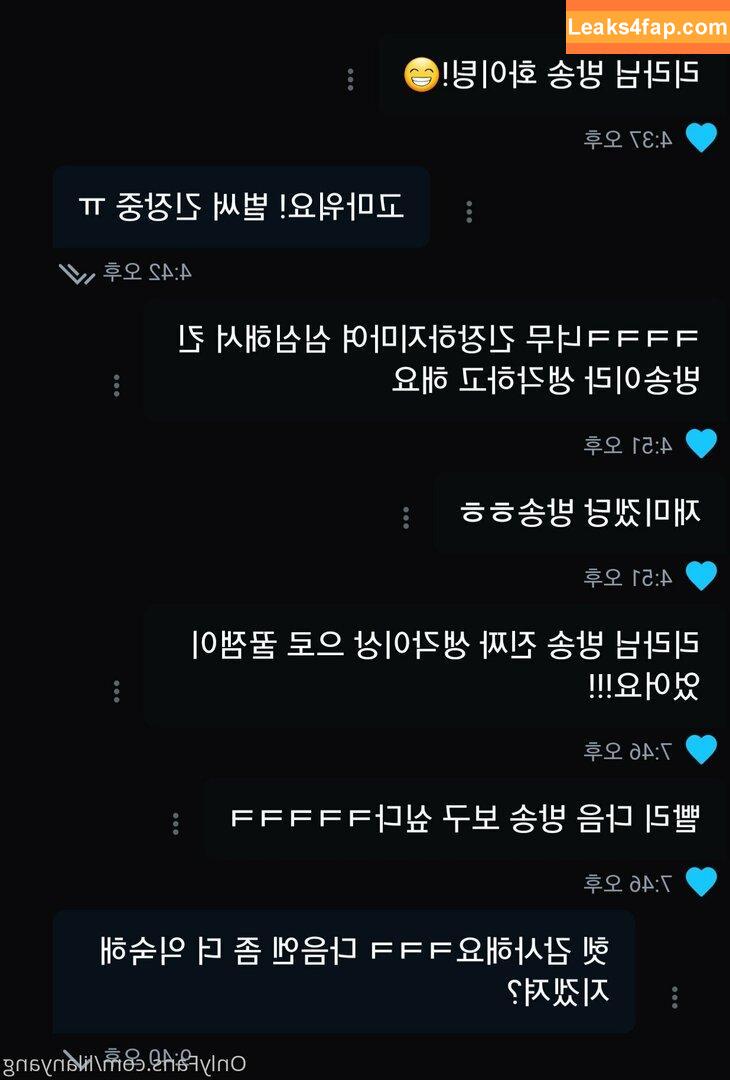Open options for the '생각이상으로 꿀잼' message
Screen dimensions: 730x1080
(117, 691)
